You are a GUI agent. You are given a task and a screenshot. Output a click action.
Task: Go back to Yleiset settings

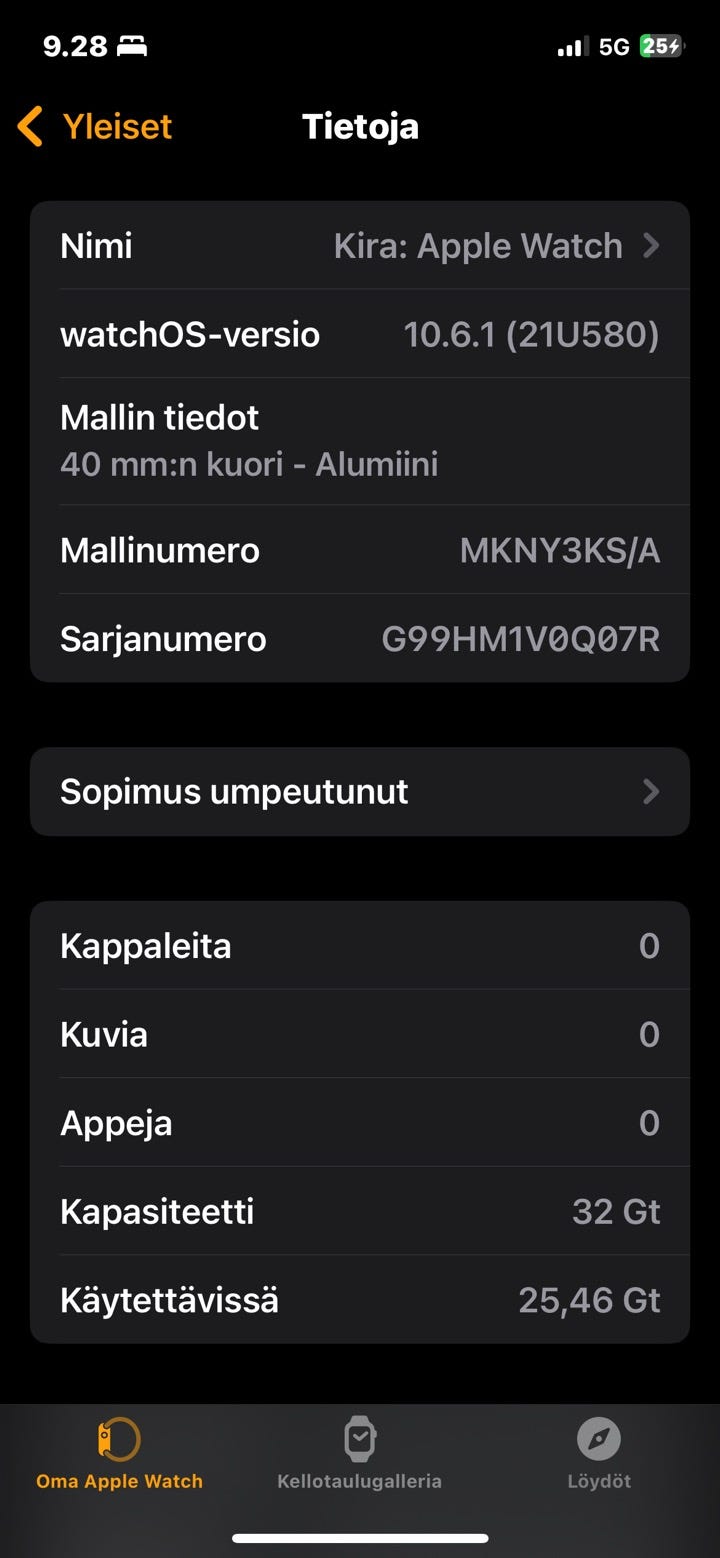click(x=95, y=127)
